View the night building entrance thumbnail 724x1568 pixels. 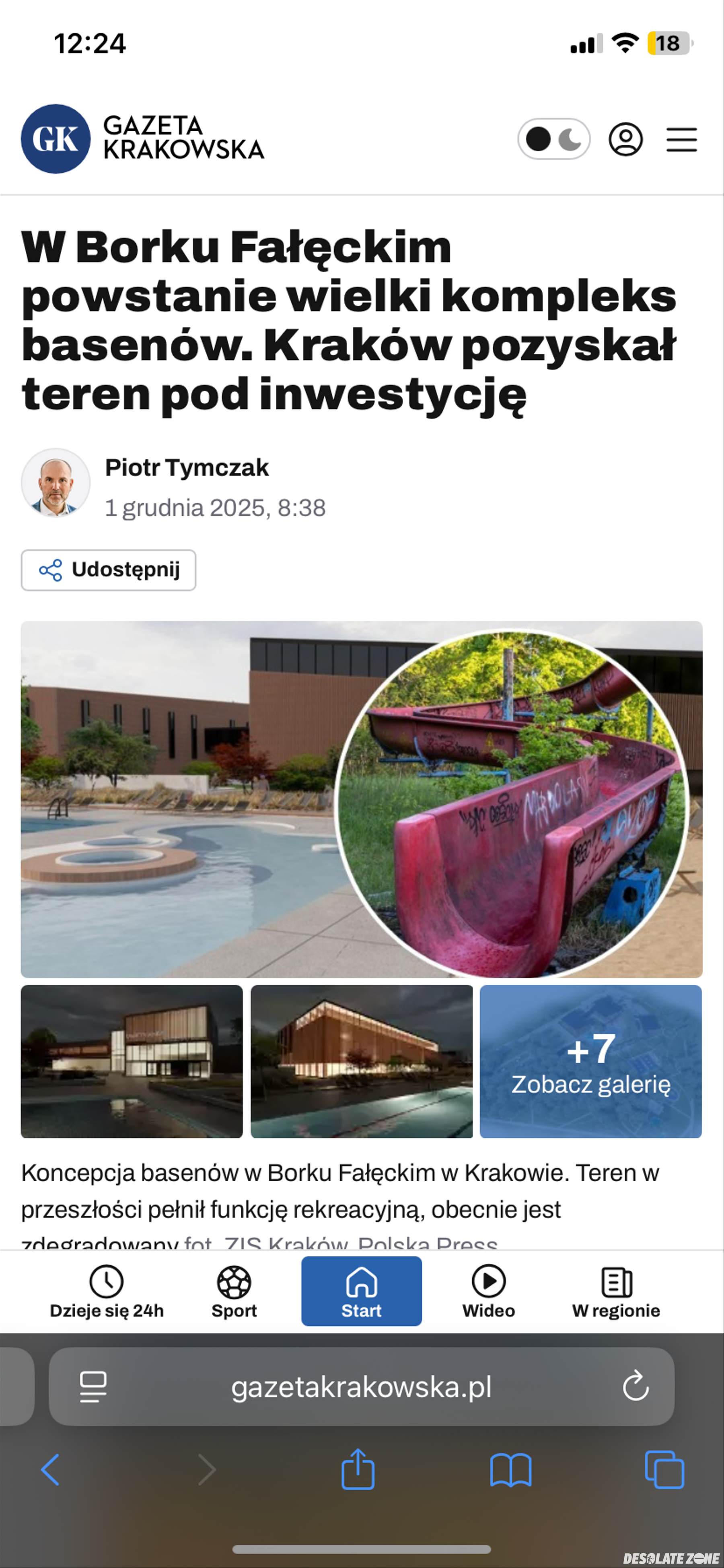[x=132, y=1062]
